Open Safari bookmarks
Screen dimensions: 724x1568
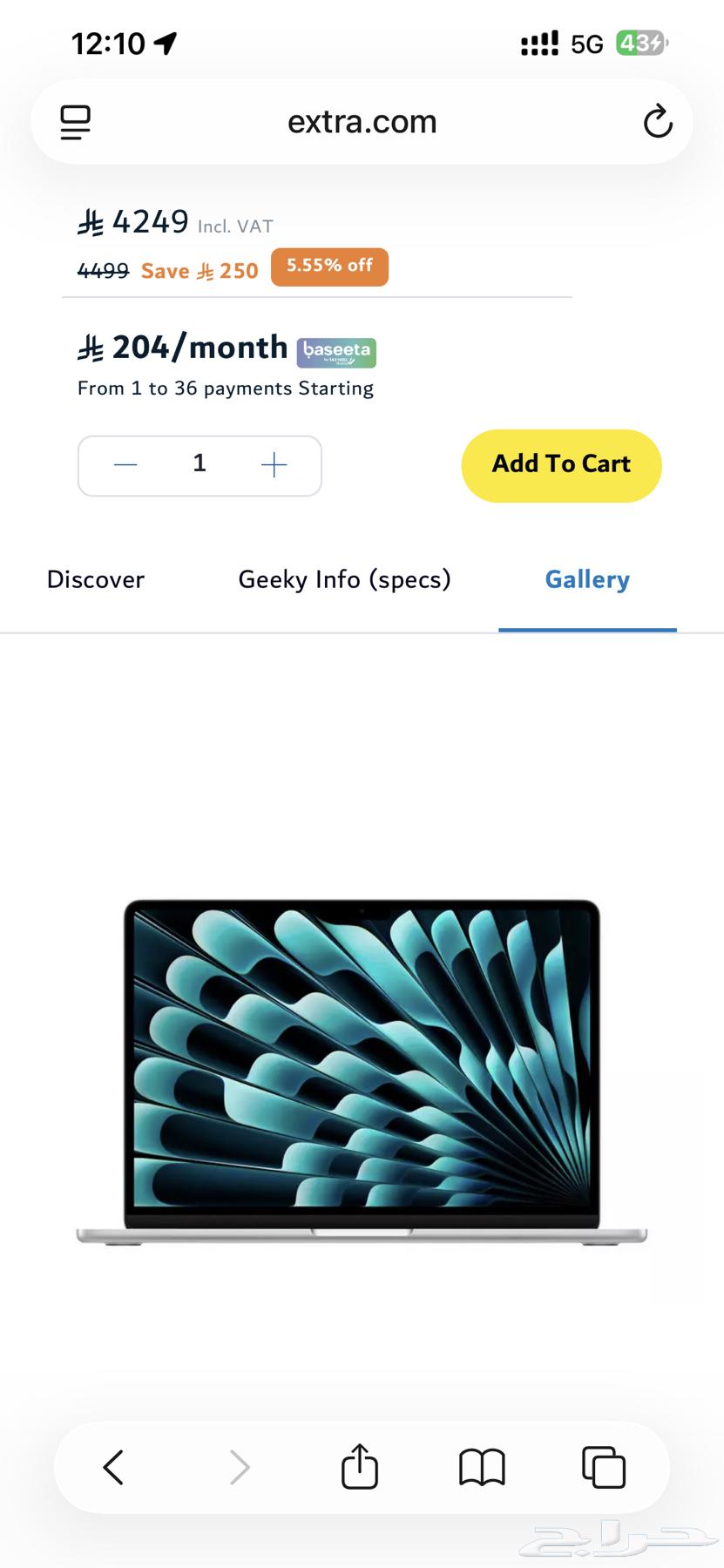pyautogui.click(x=482, y=1467)
